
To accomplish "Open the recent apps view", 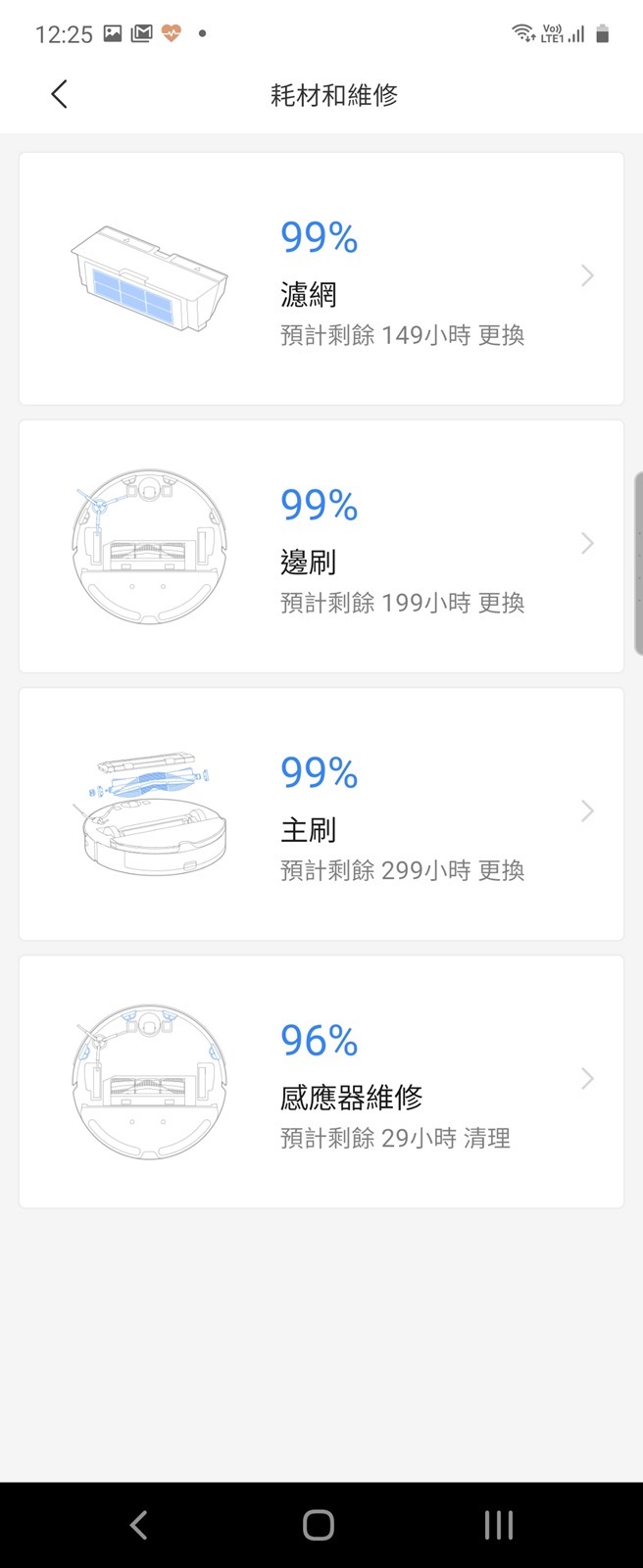I will tap(498, 1525).
